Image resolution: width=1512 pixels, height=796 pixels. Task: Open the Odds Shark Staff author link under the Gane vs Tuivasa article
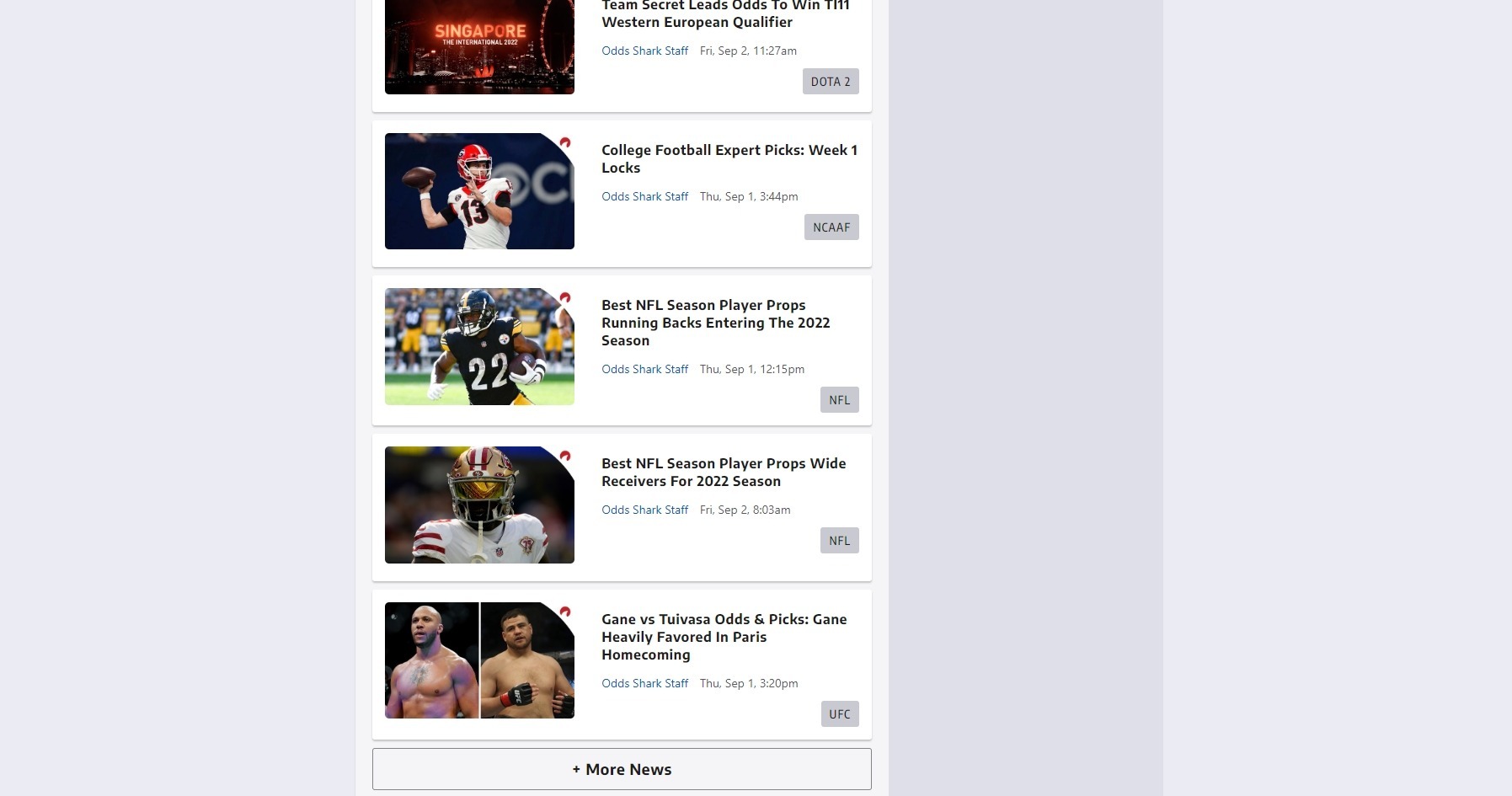[x=644, y=683]
